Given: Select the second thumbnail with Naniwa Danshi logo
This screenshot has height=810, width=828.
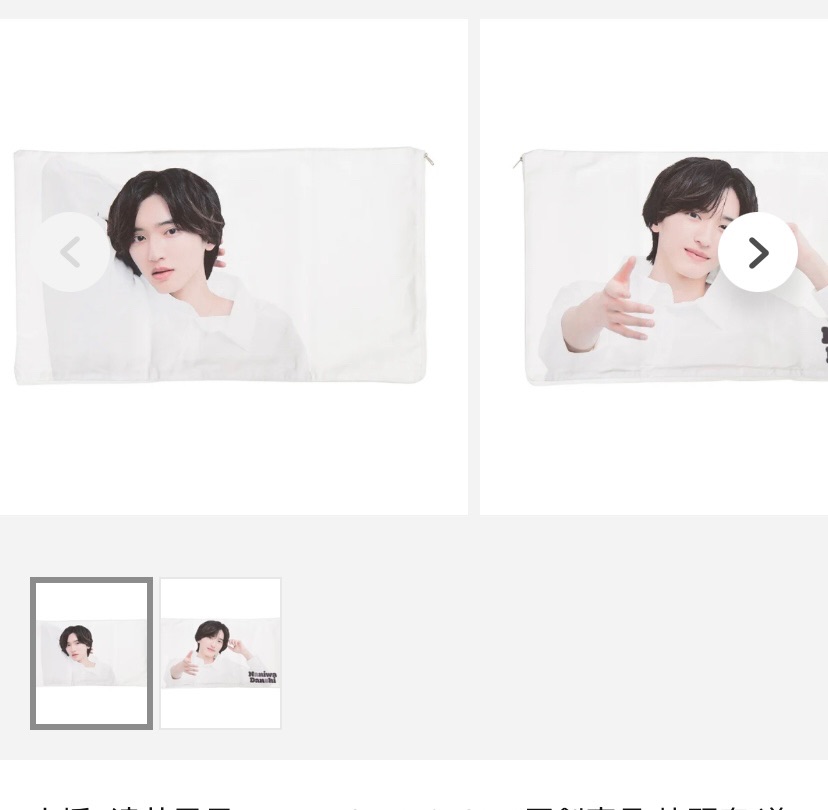Looking at the screenshot, I should click(x=220, y=653).
